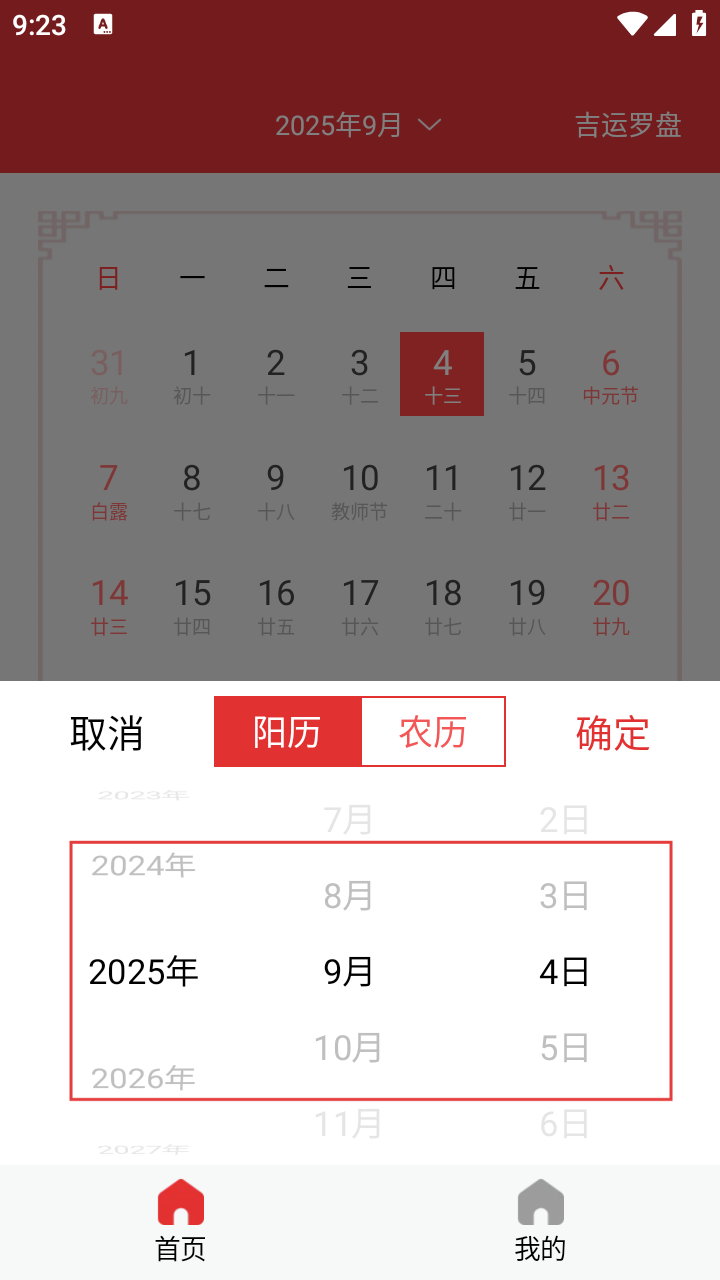
Task: Confirm the date with 确定
Action: click(x=612, y=733)
